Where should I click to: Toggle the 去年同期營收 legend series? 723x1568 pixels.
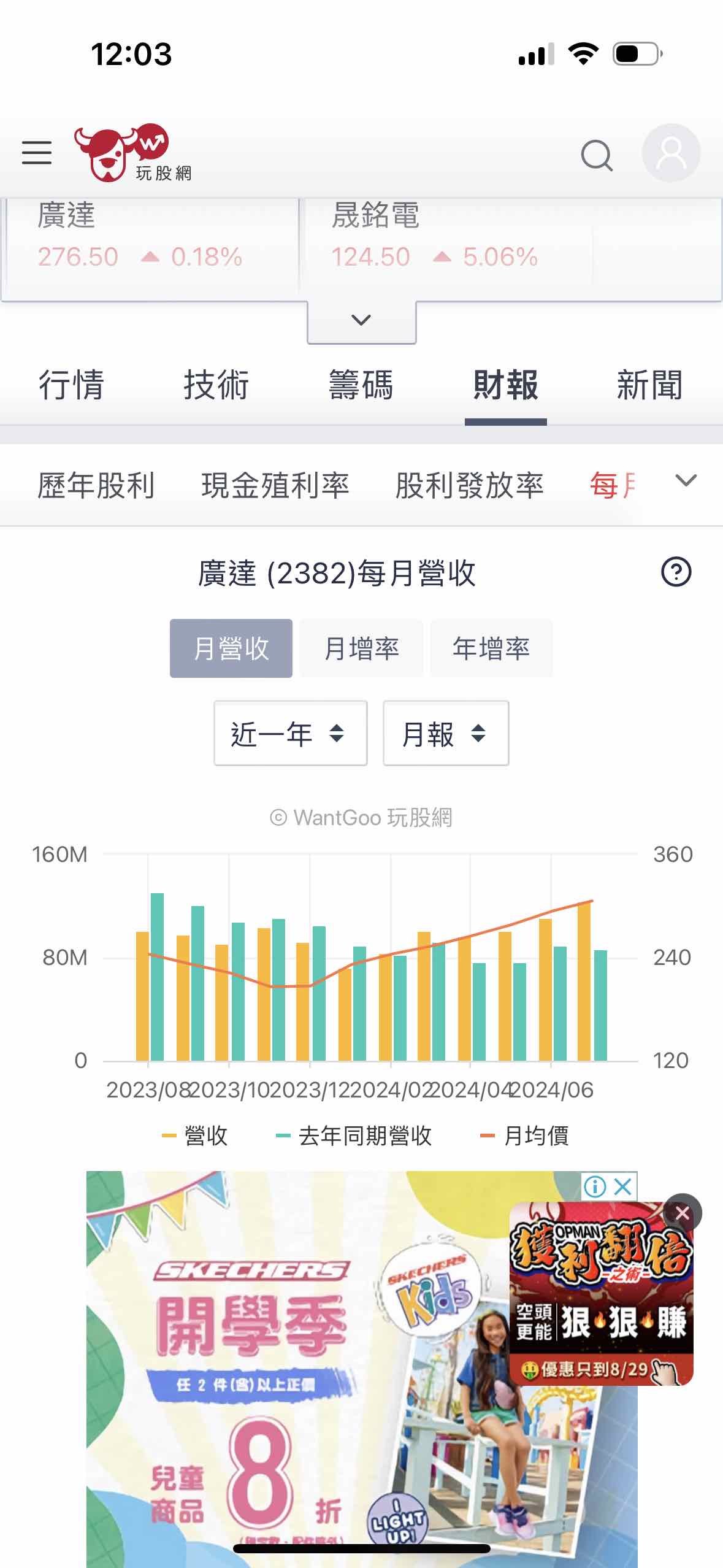[354, 1136]
